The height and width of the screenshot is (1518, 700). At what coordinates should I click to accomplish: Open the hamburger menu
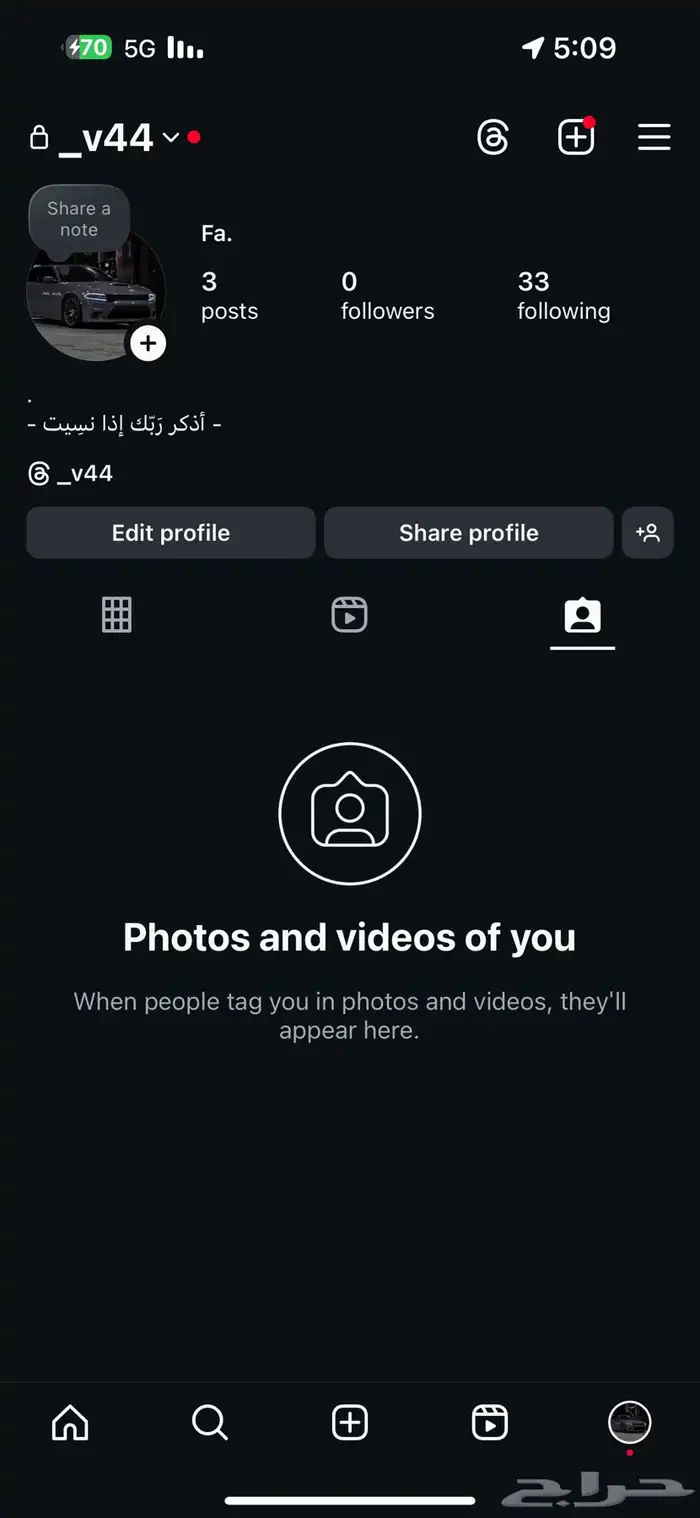click(x=654, y=138)
